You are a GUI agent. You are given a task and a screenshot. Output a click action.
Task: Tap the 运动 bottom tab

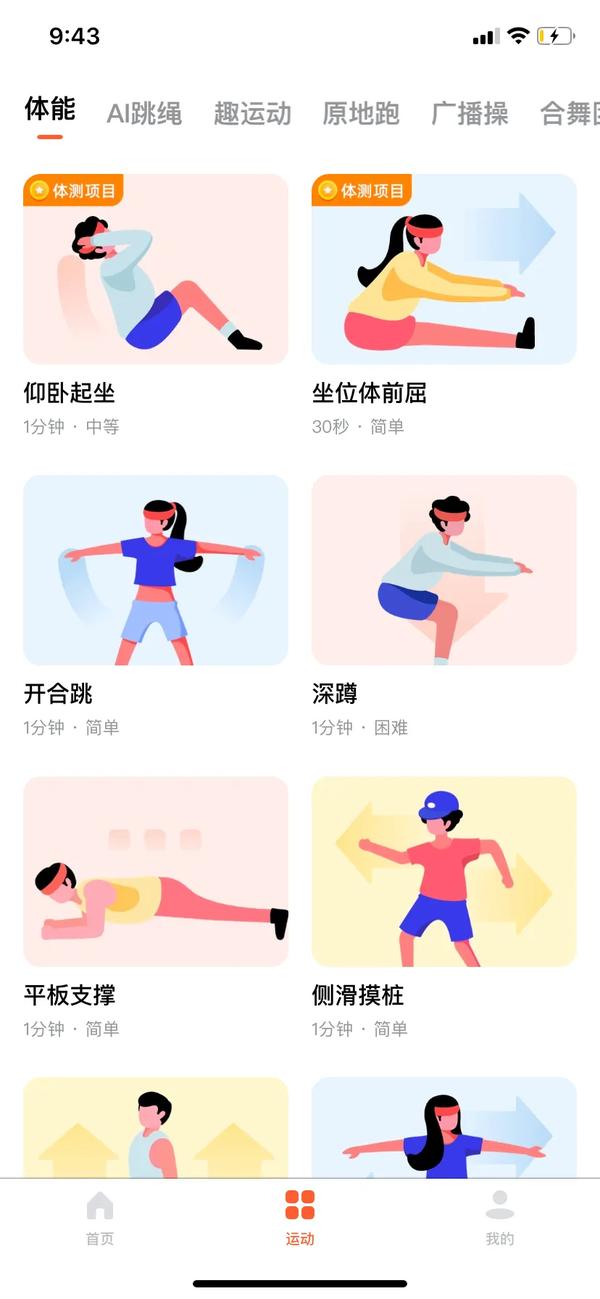[300, 1218]
